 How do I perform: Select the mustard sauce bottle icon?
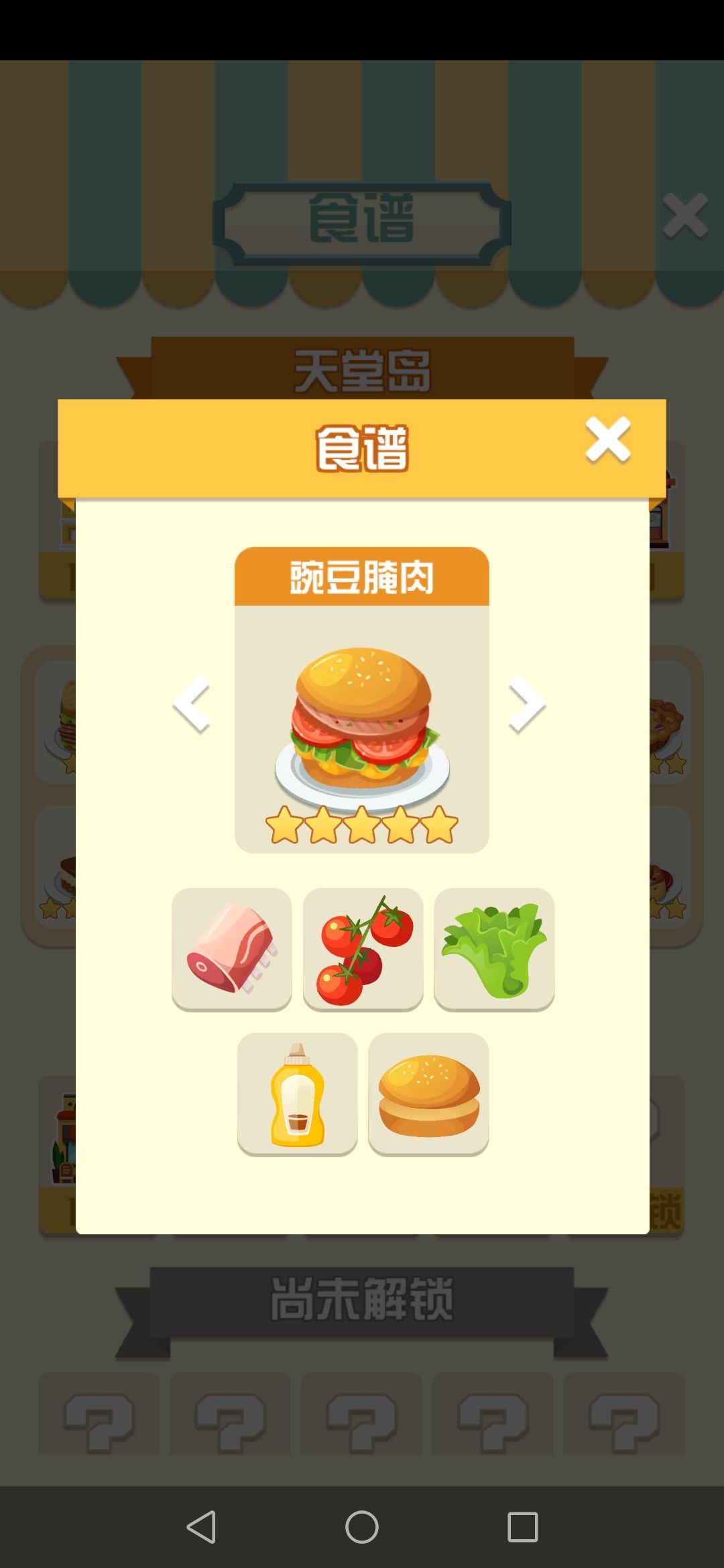point(297,1092)
